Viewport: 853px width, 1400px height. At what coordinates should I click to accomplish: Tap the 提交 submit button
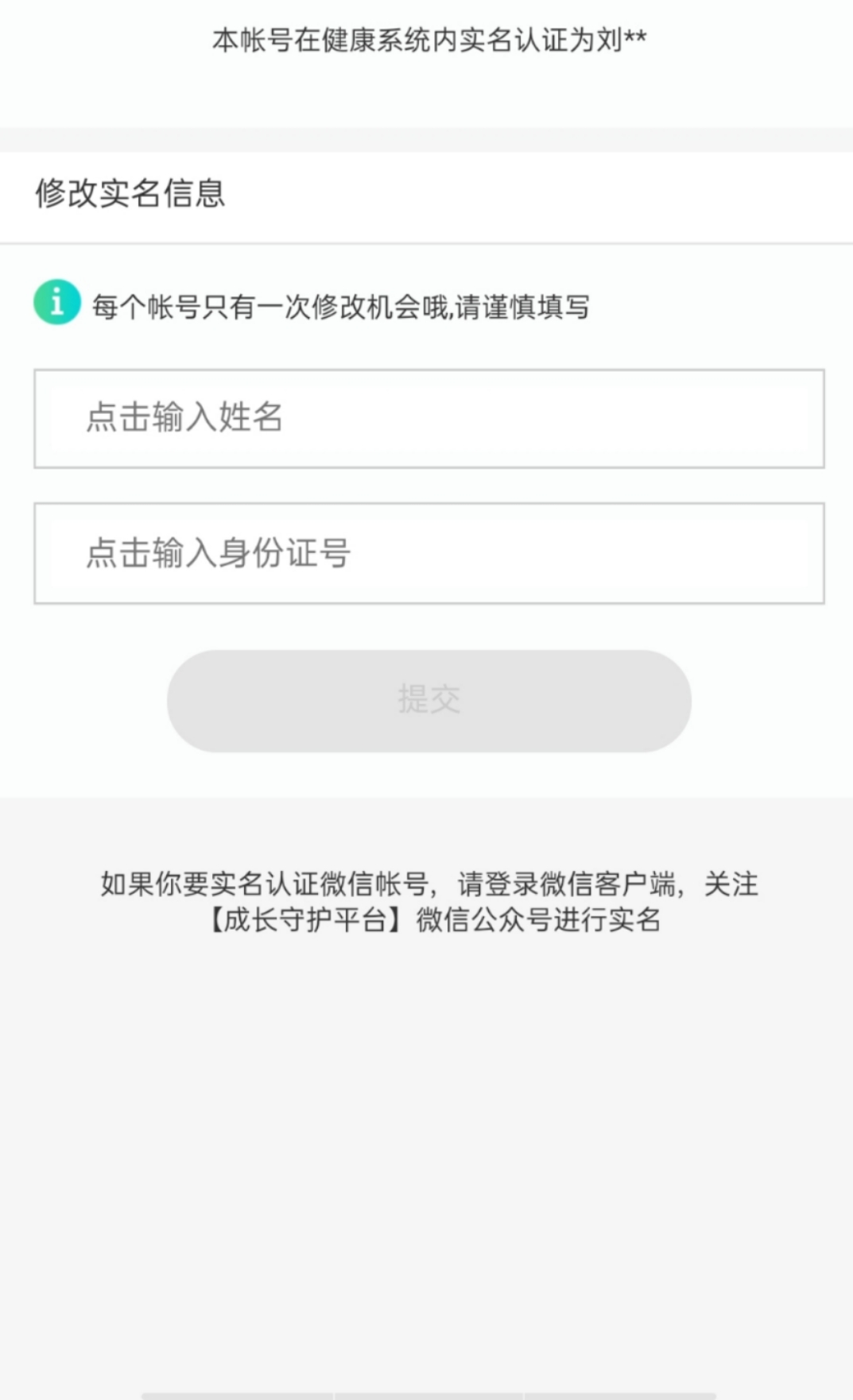pyautogui.click(x=428, y=701)
